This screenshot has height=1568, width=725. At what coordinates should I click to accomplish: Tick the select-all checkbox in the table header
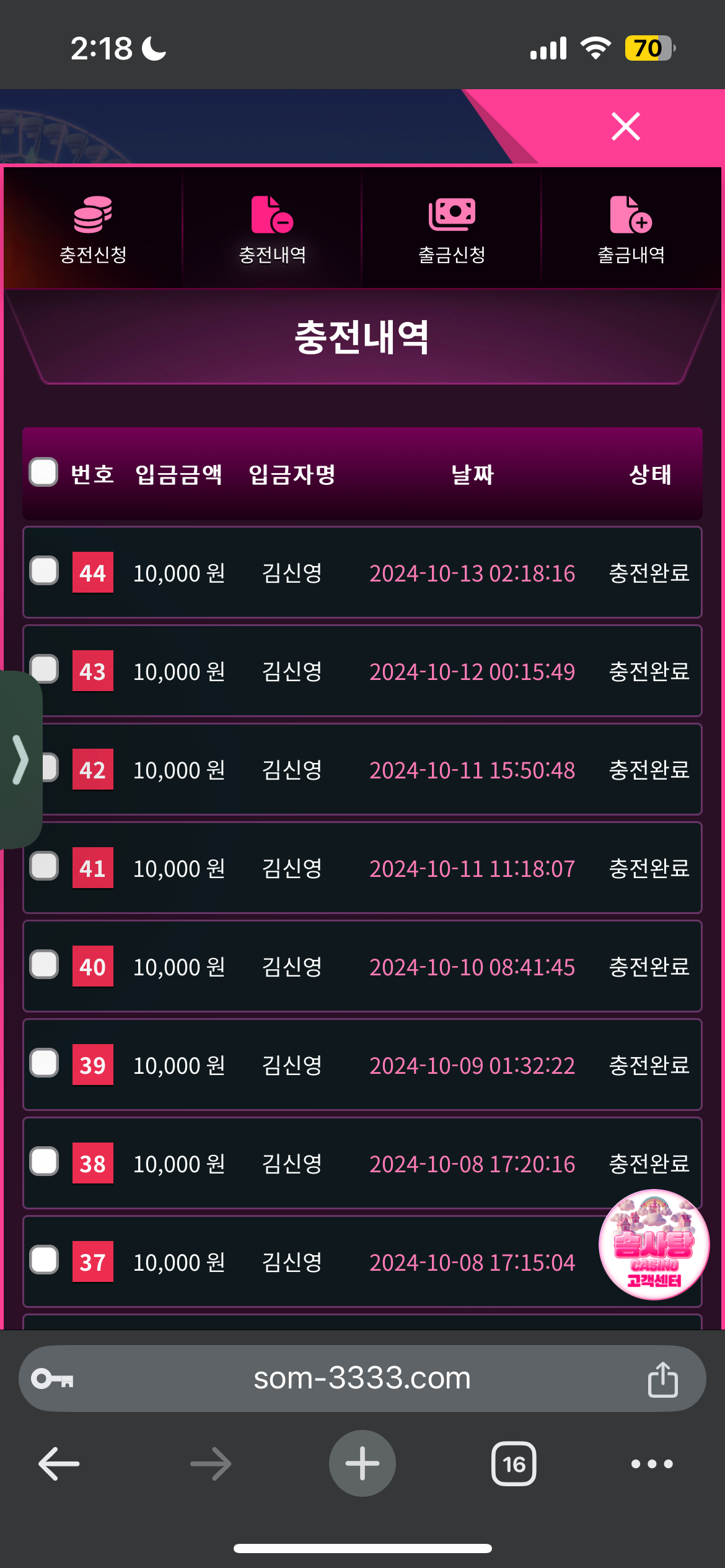43,473
